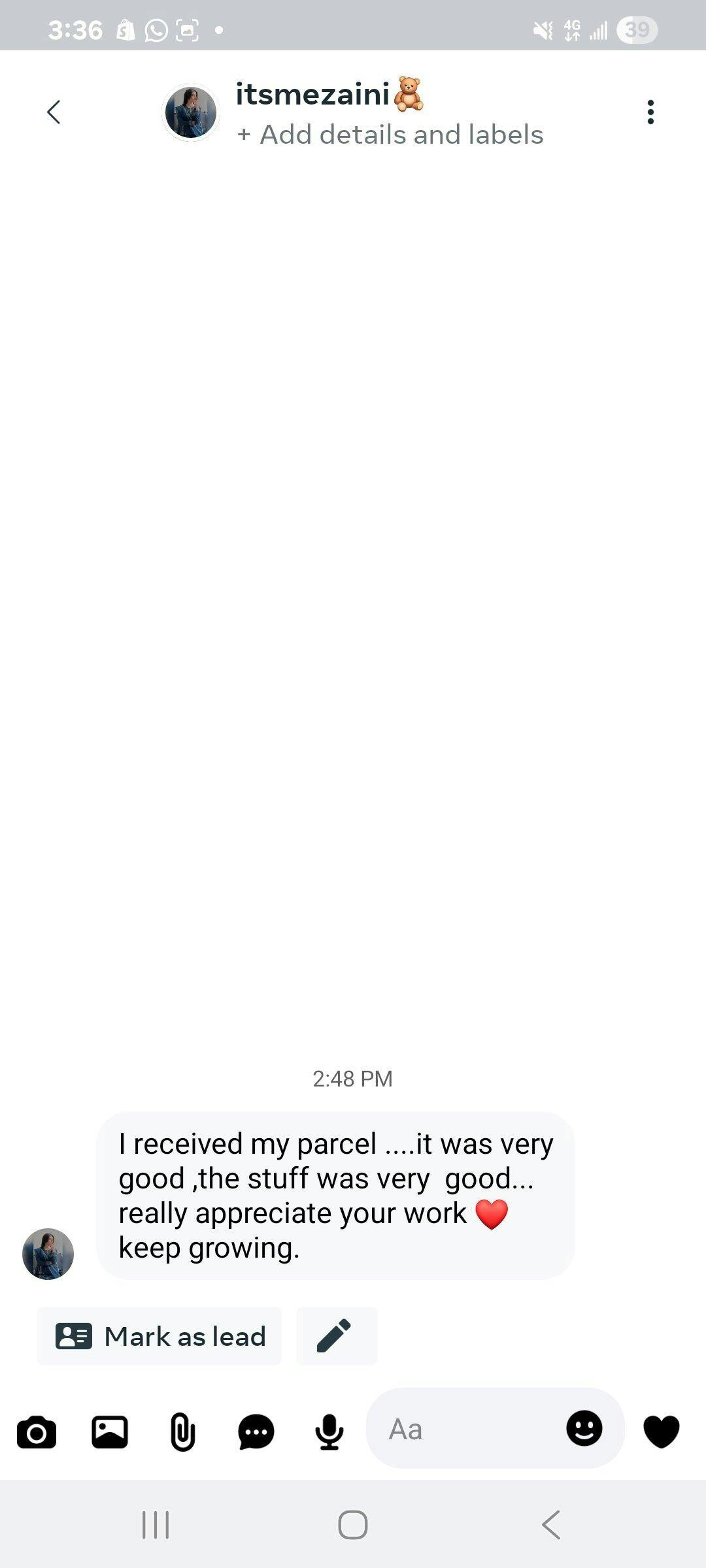Tap sender avatar beside received message
Image resolution: width=706 pixels, height=1568 pixels.
(x=48, y=1254)
